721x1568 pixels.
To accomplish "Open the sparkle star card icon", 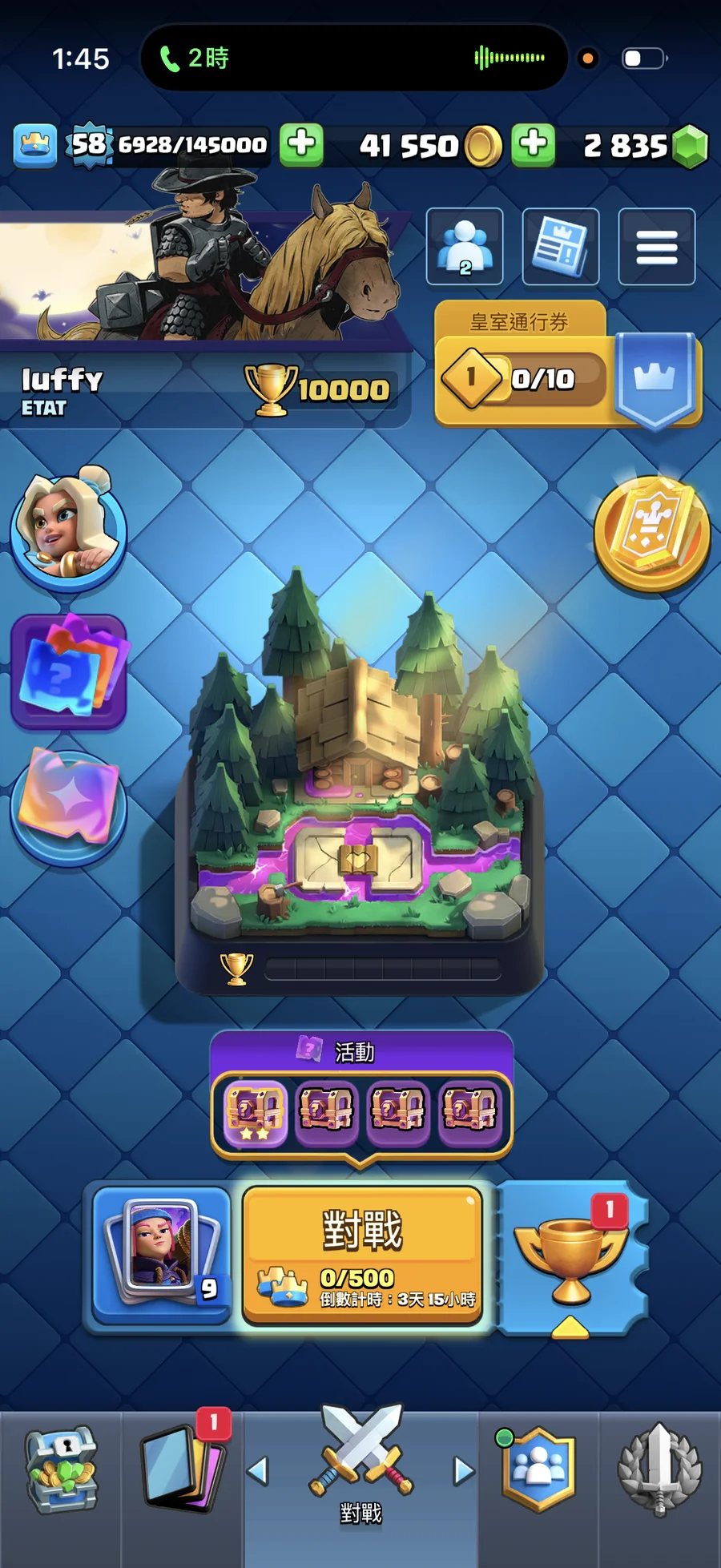I will pos(69,806).
